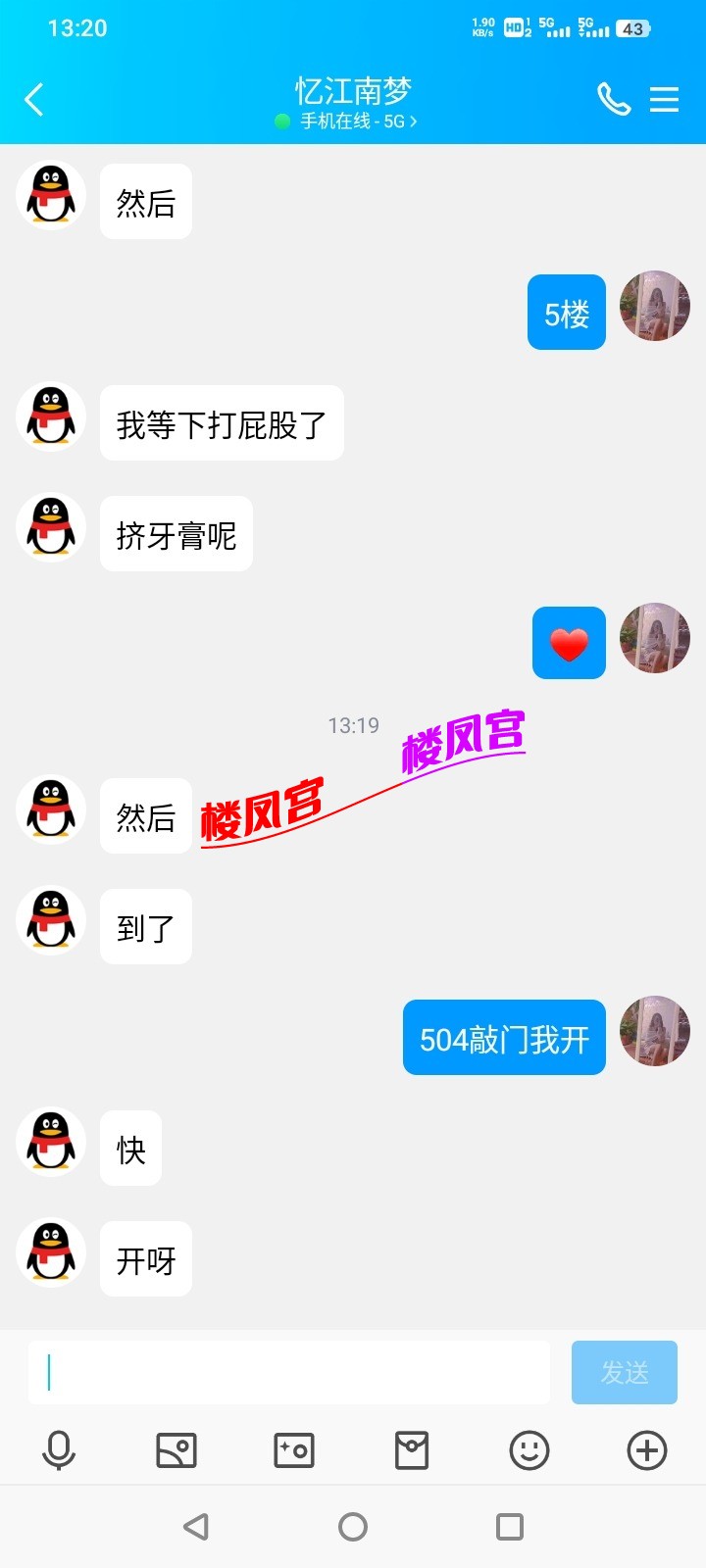Viewport: 706px width, 1568px height.
Task: Open the chat hamburger menu icon
Action: pos(665,99)
